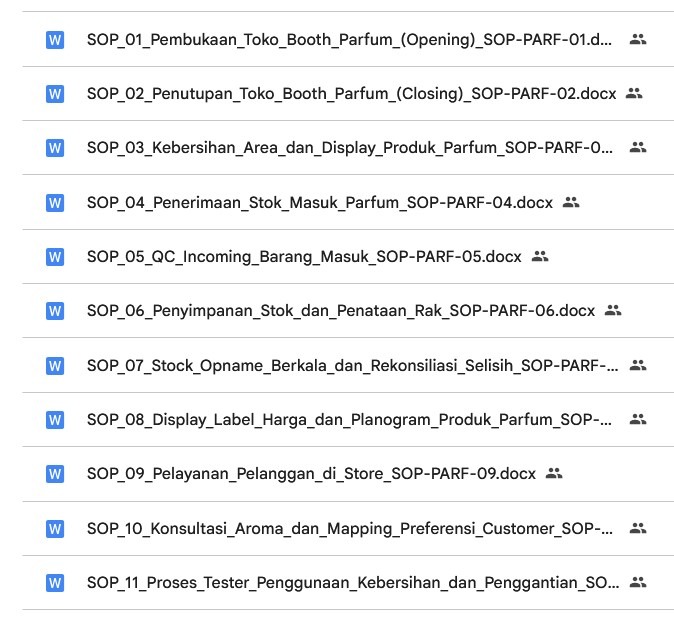Open SOP_05 QC Incoming Barang Masuk document
674x623 pixels.
[304, 257]
